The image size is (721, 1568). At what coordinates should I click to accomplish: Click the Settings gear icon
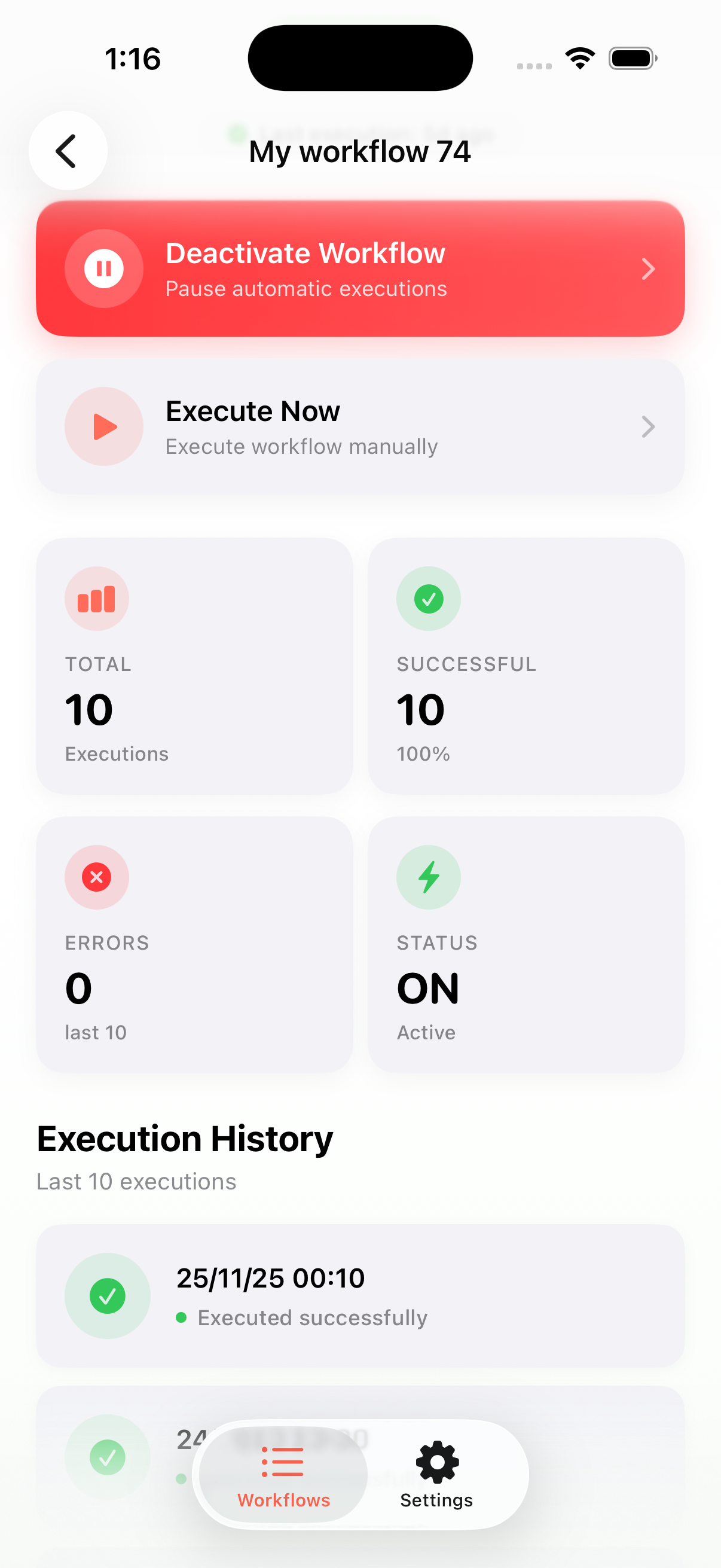coord(435,1463)
